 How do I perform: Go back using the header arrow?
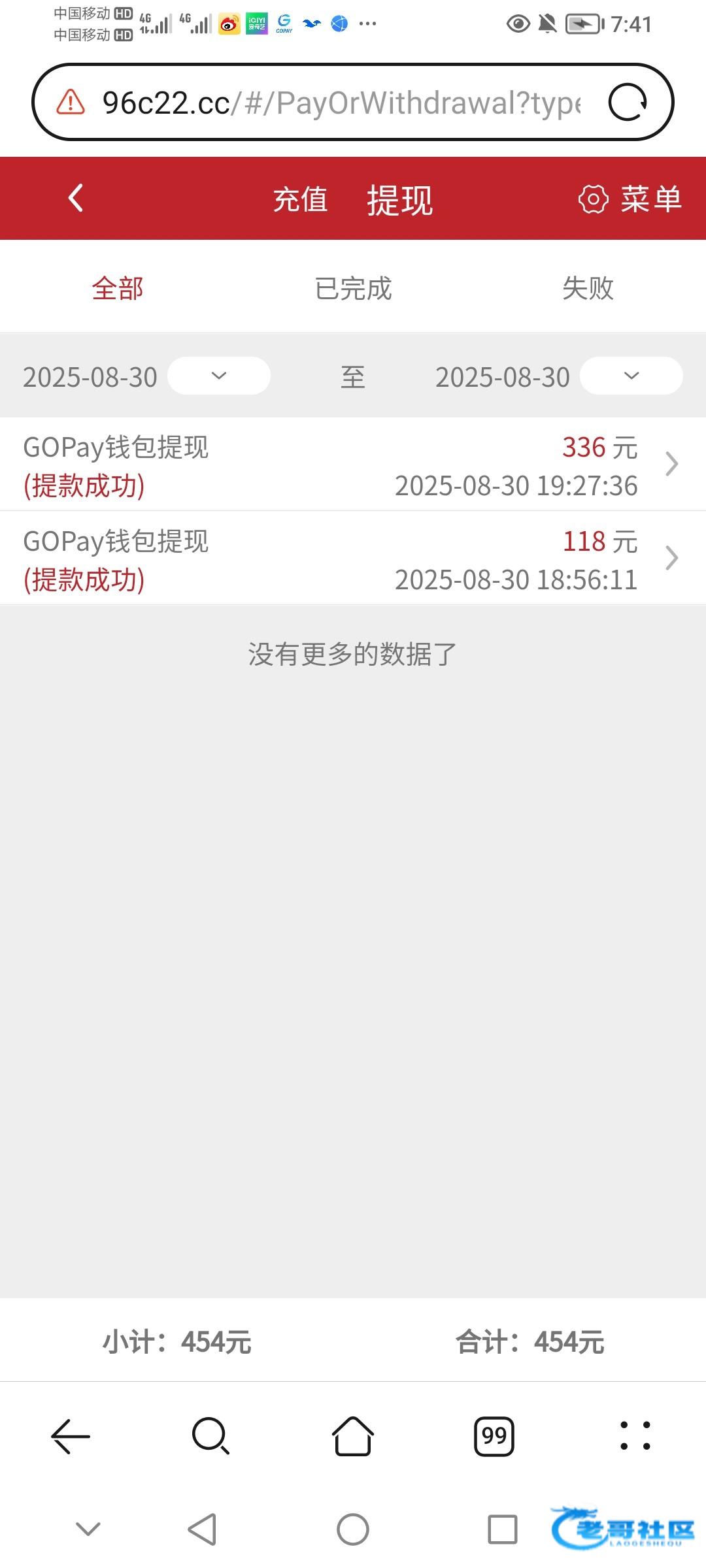tap(76, 198)
